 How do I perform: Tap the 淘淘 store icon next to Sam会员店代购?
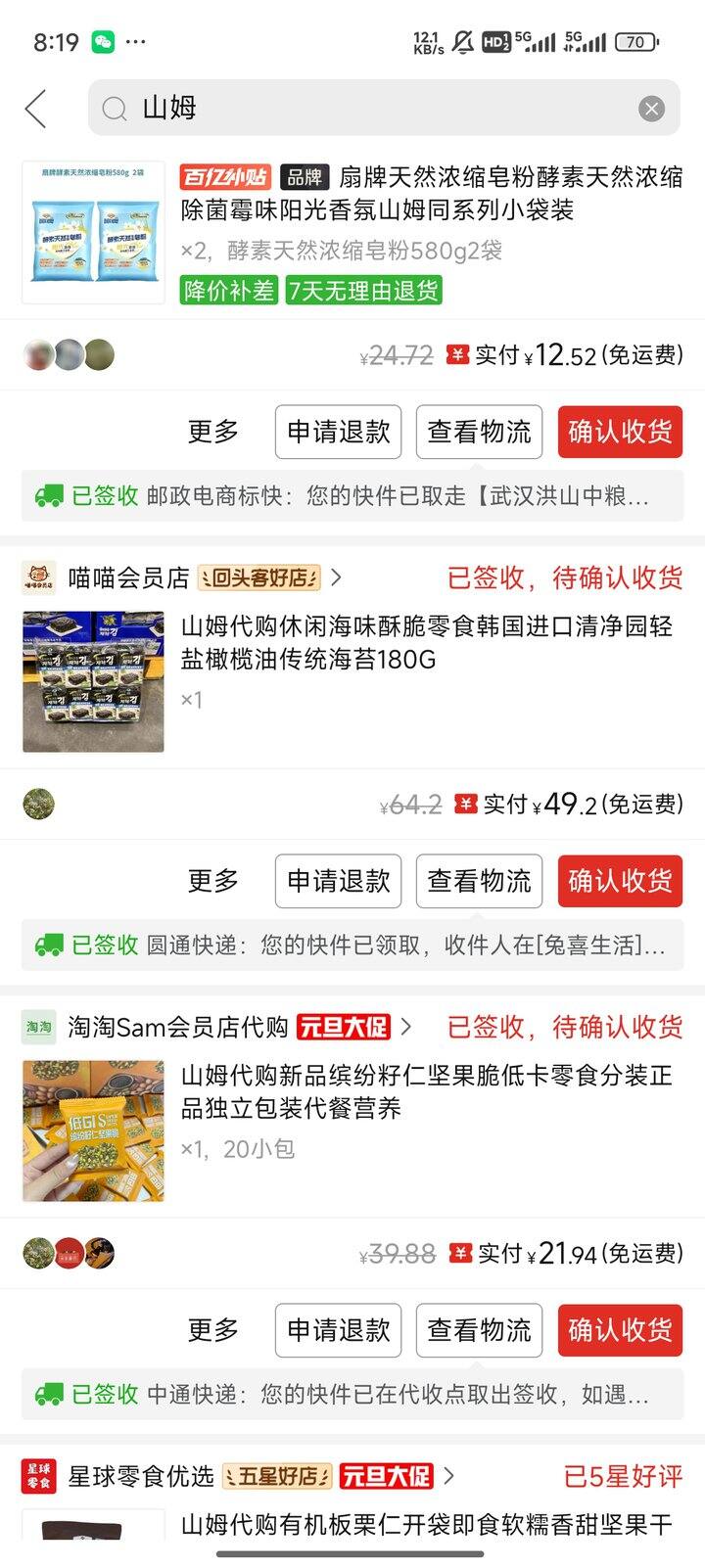click(x=38, y=1029)
